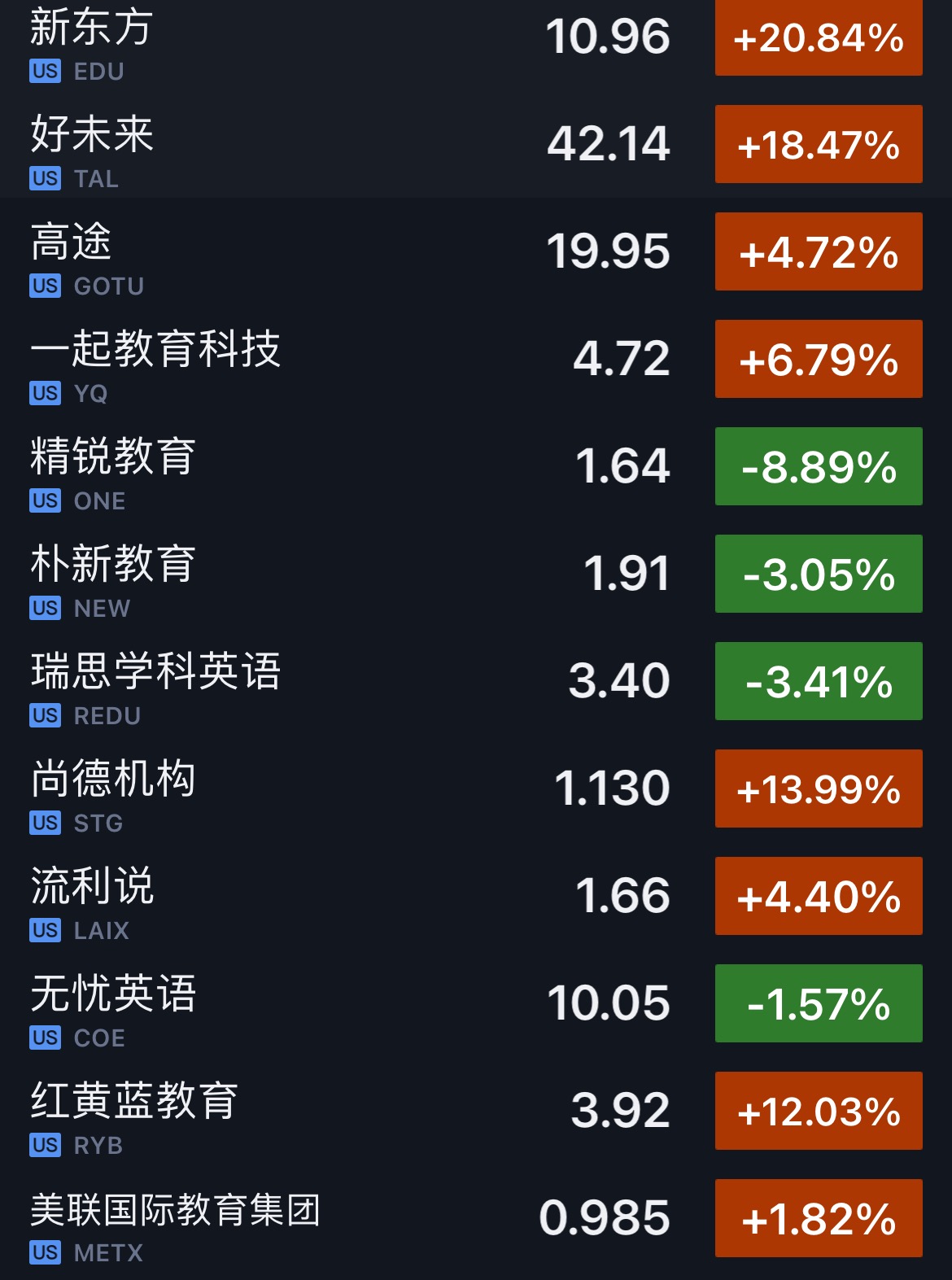The image size is (952, 1280).
Task: View 流利说 LAIX stock details
Action: (x=325, y=897)
